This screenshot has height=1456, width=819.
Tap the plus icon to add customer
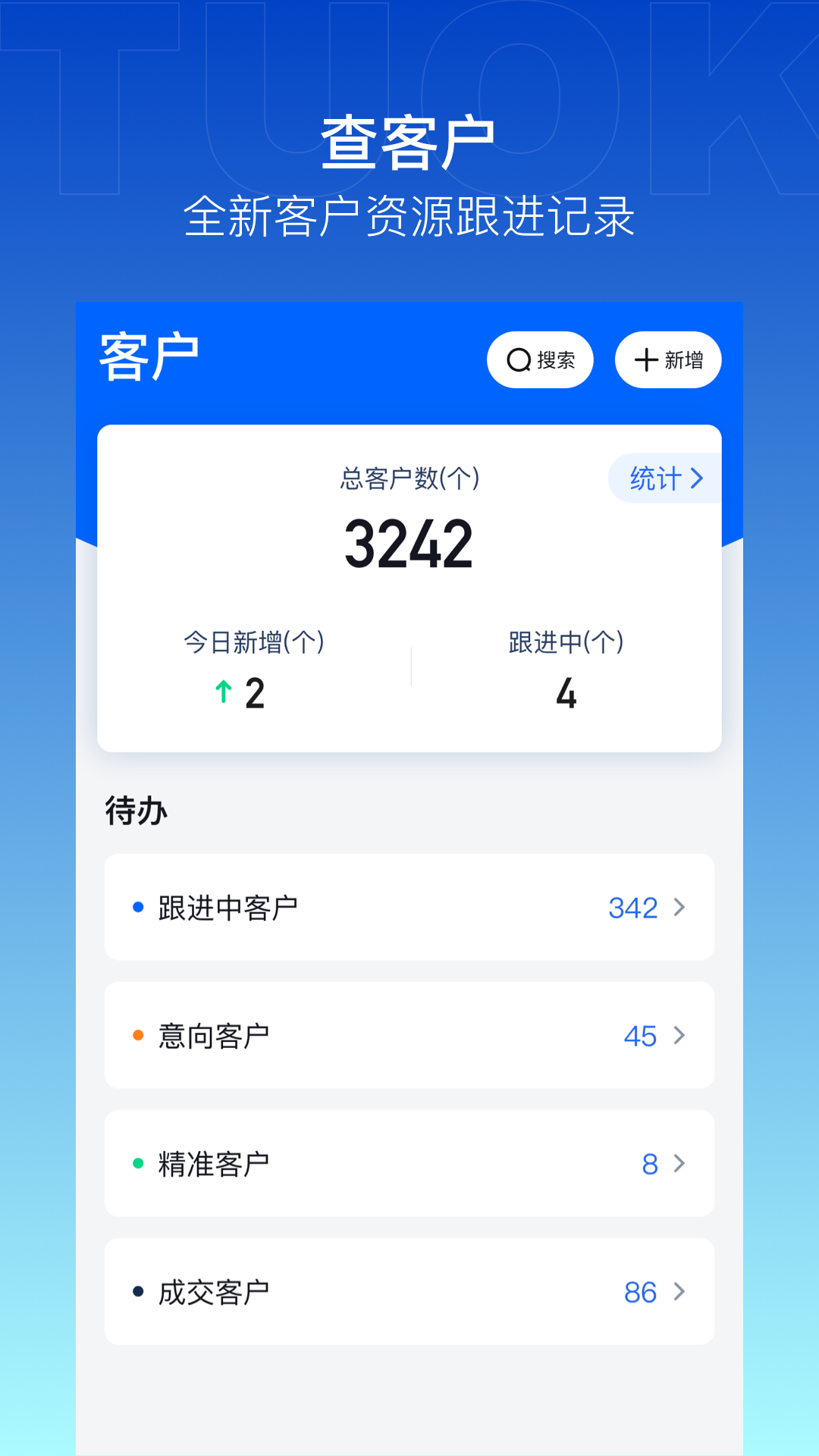(645, 360)
